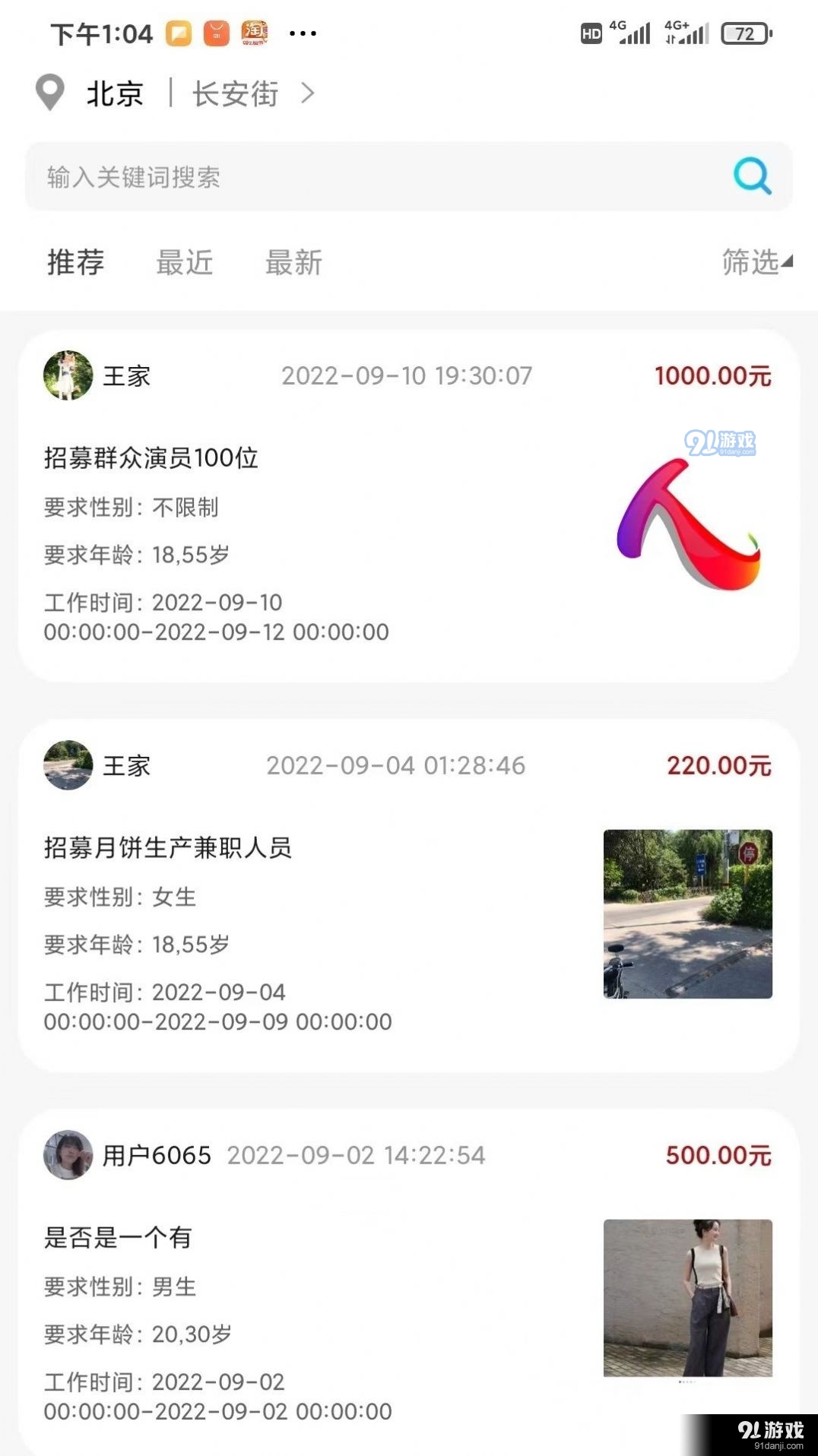Tap the ellipsis menu in the status bar
818x1456 pixels.
pos(301,32)
